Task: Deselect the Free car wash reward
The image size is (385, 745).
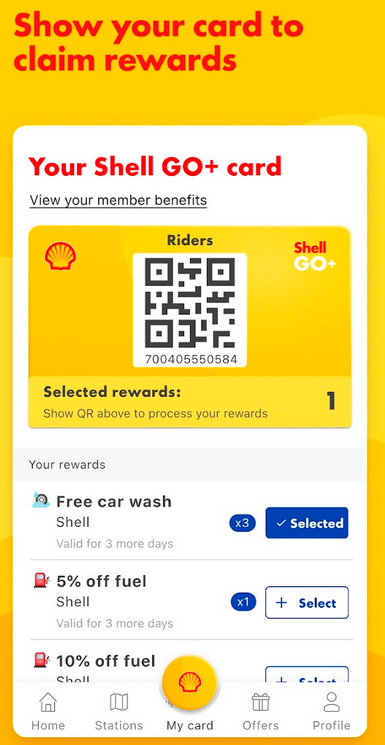Action: [x=307, y=523]
